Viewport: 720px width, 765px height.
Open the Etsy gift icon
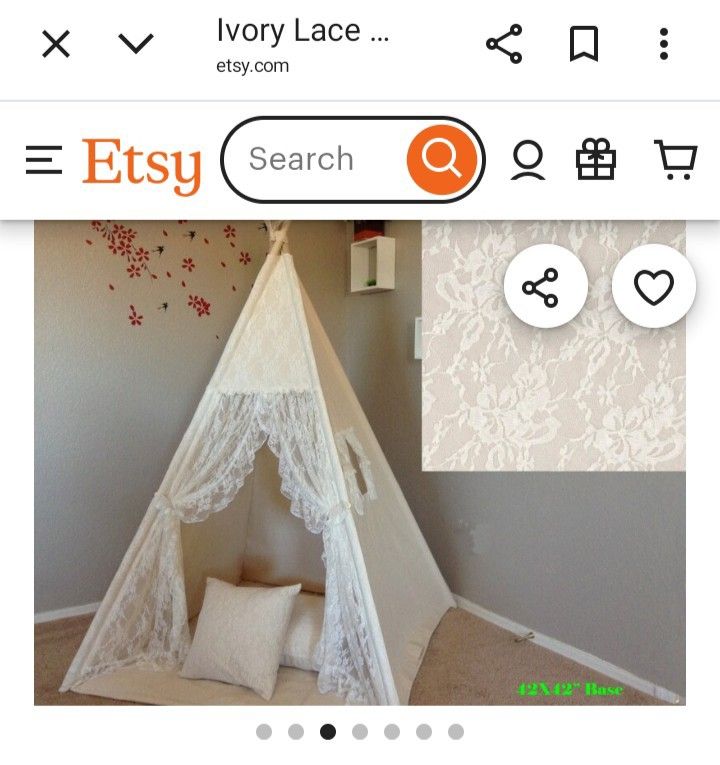(596, 160)
